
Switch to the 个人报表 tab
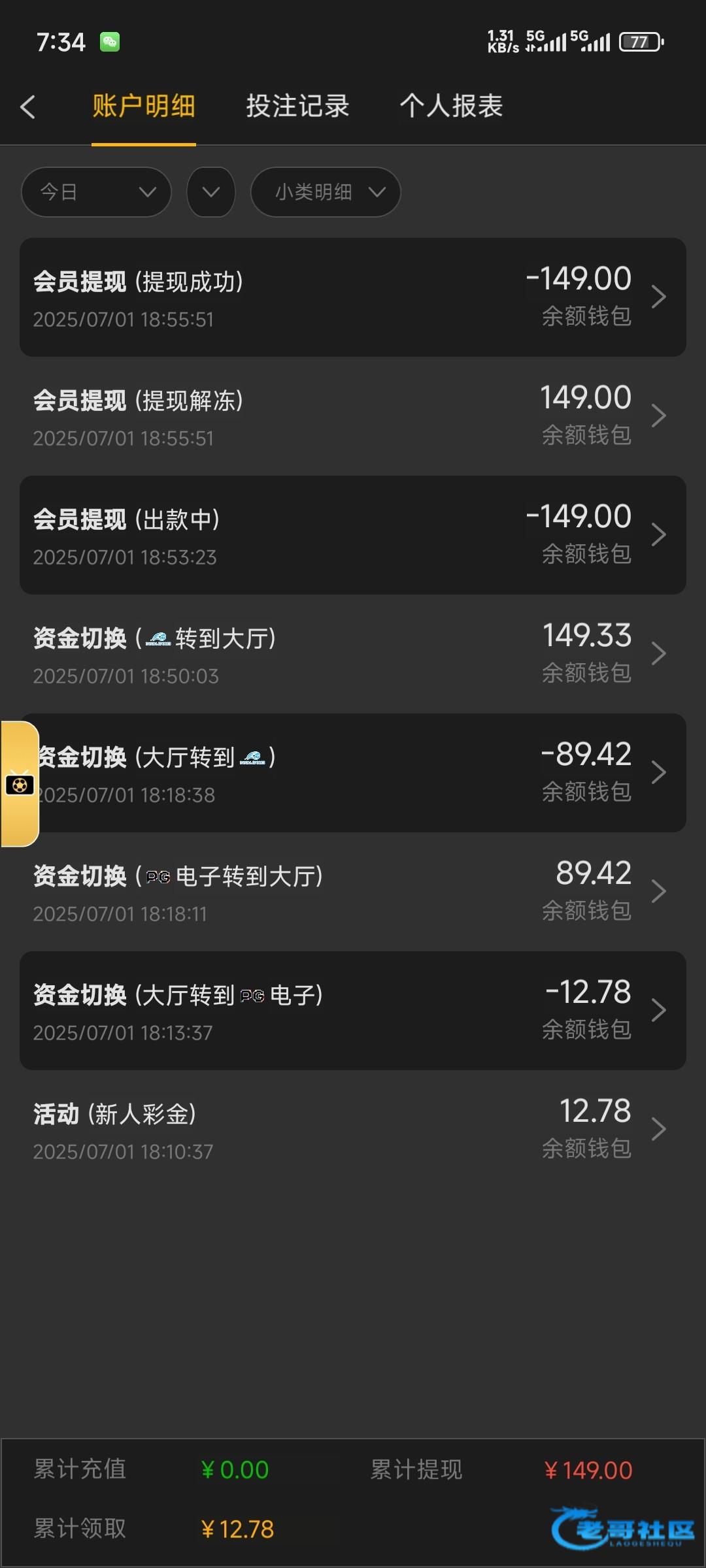451,106
